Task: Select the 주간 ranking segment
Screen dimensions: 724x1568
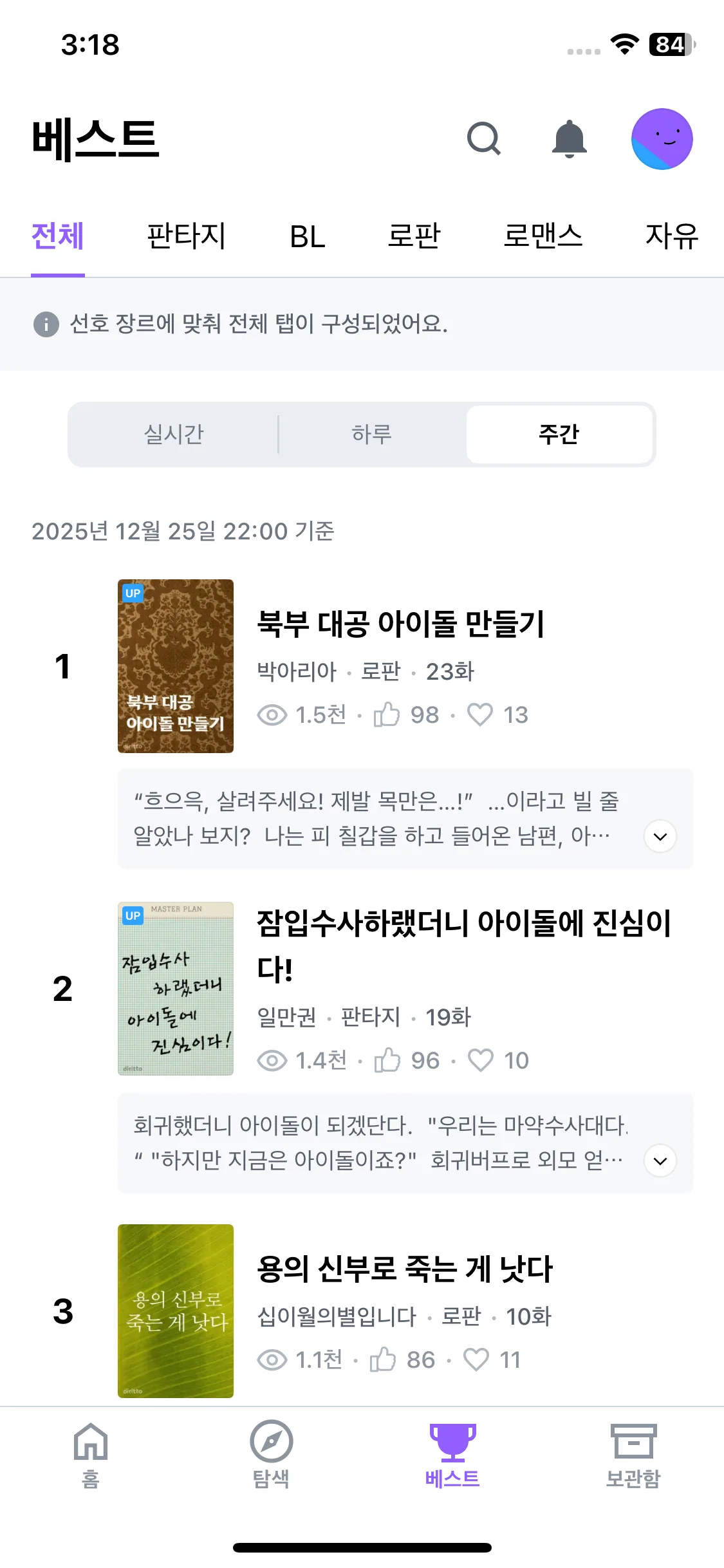Action: (x=559, y=434)
